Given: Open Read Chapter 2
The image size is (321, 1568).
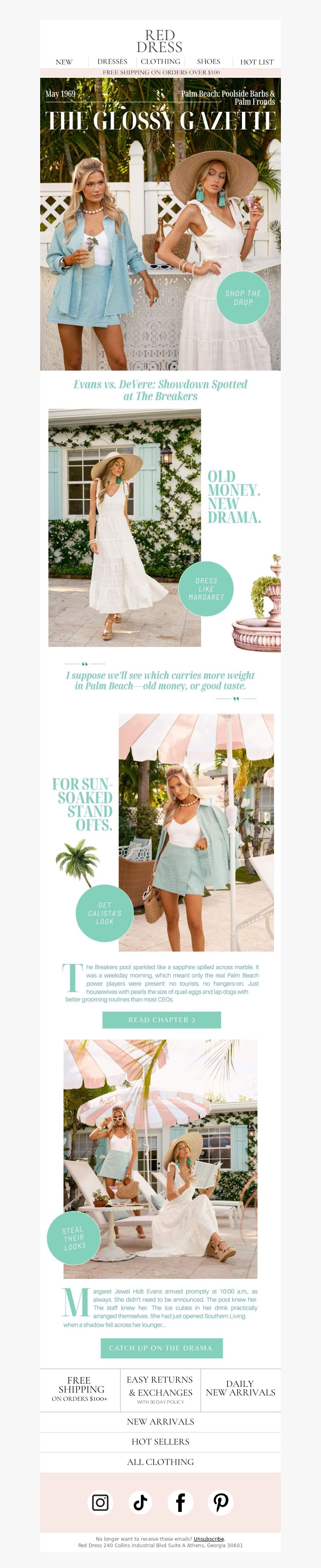Looking at the screenshot, I should 161,1020.
